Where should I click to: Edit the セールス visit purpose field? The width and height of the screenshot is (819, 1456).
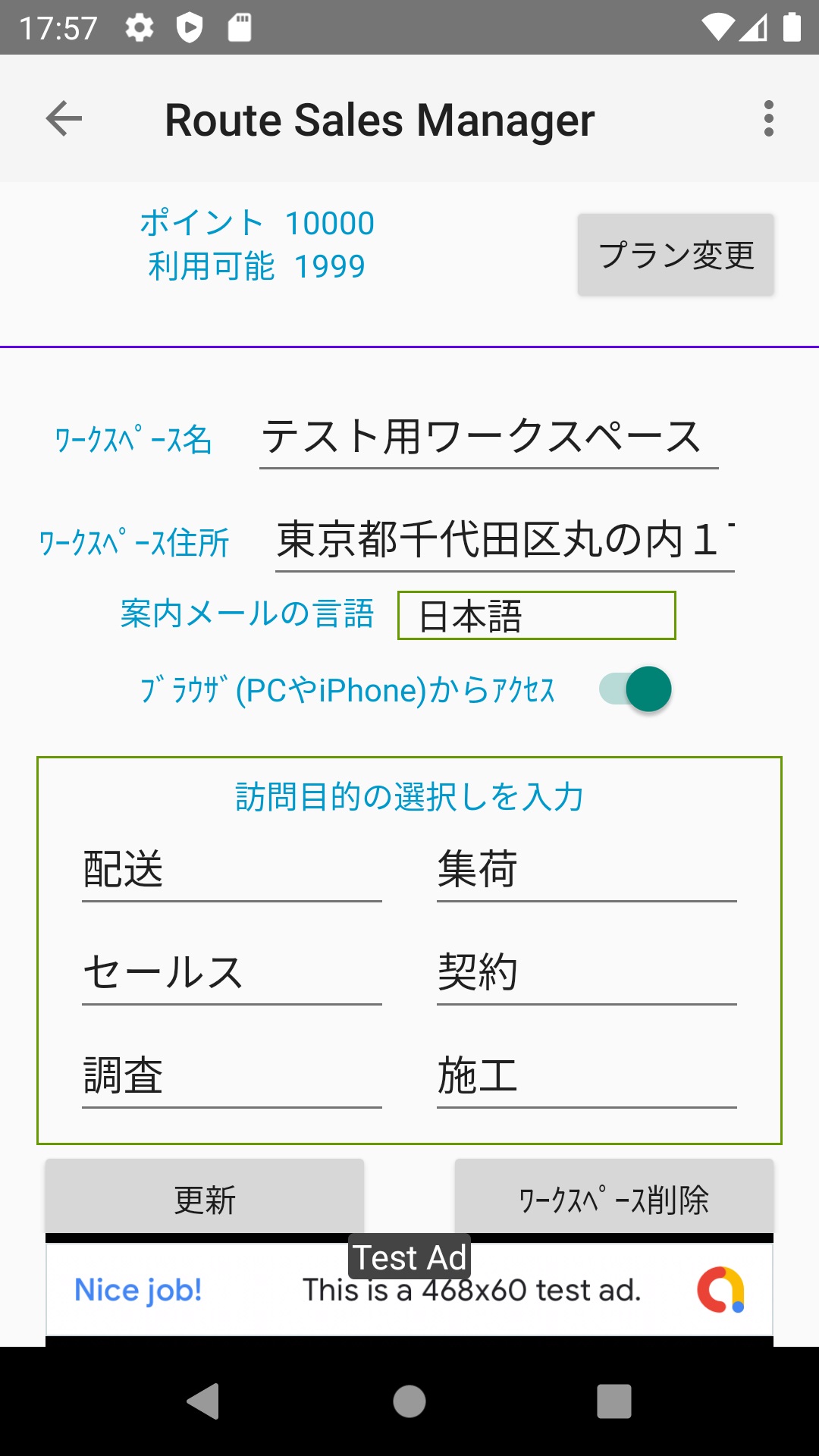click(x=232, y=973)
